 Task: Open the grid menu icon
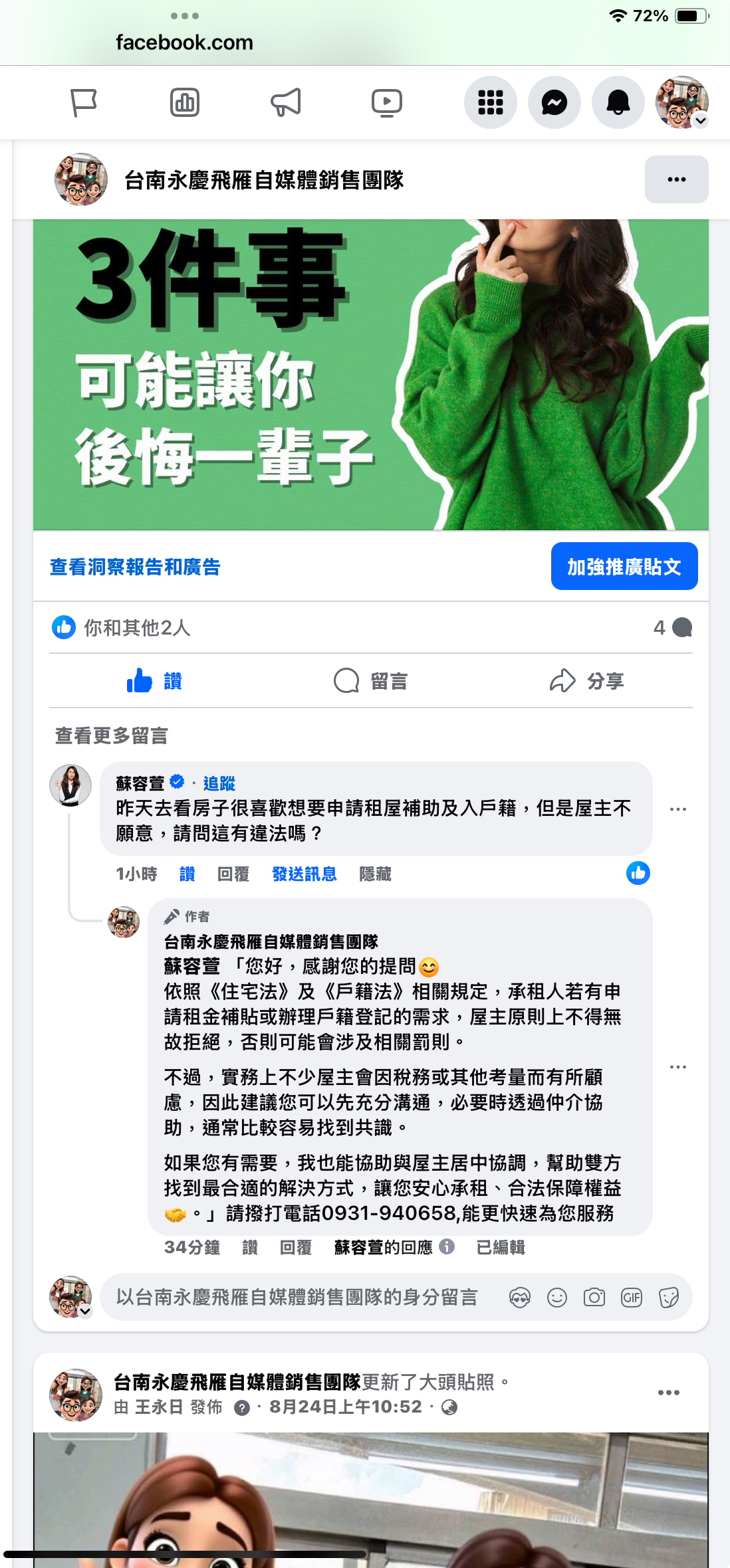pos(491,102)
